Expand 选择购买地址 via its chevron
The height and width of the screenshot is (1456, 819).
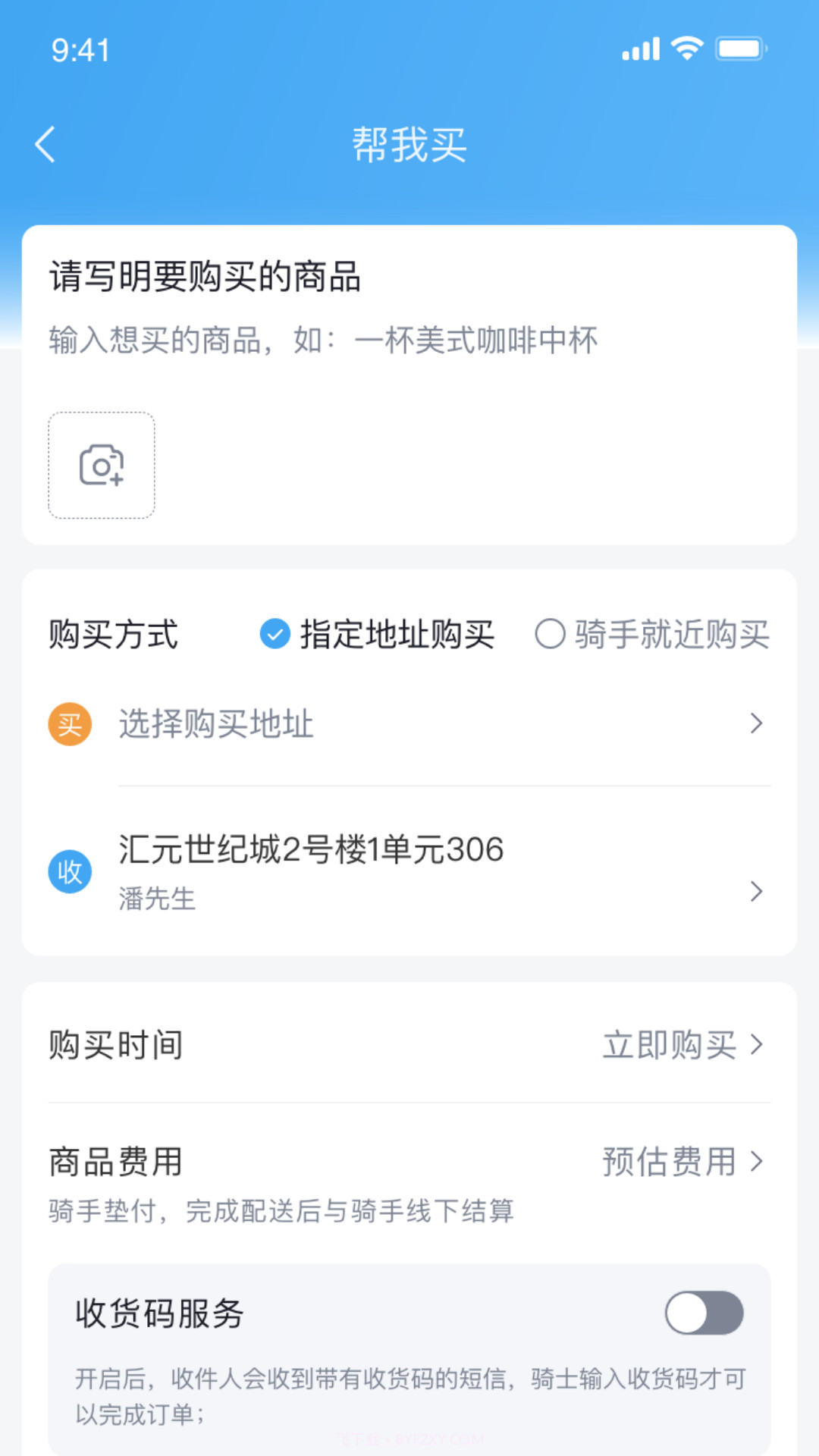[x=755, y=724]
